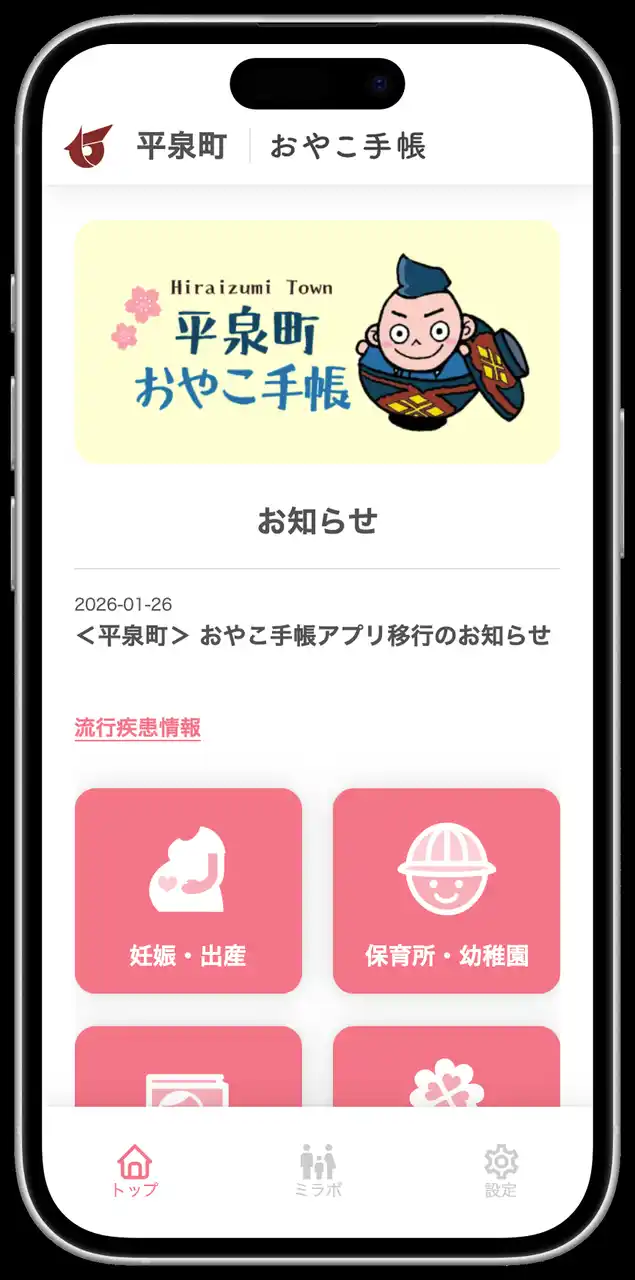Open the 流行疾患情報 link
This screenshot has width=635, height=1280.
click(x=138, y=727)
